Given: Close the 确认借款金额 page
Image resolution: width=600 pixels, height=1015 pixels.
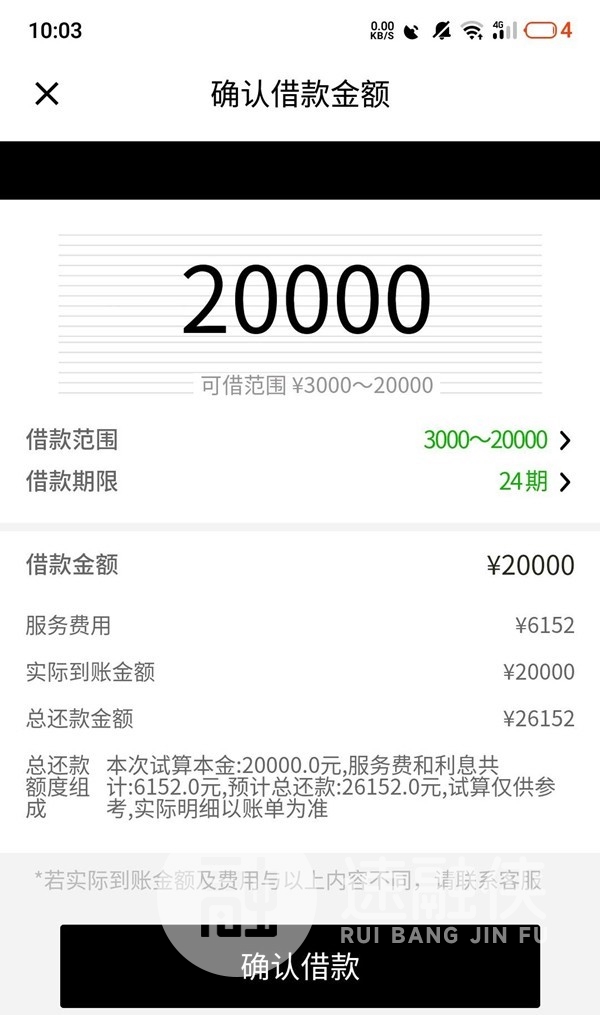Looking at the screenshot, I should (47, 94).
